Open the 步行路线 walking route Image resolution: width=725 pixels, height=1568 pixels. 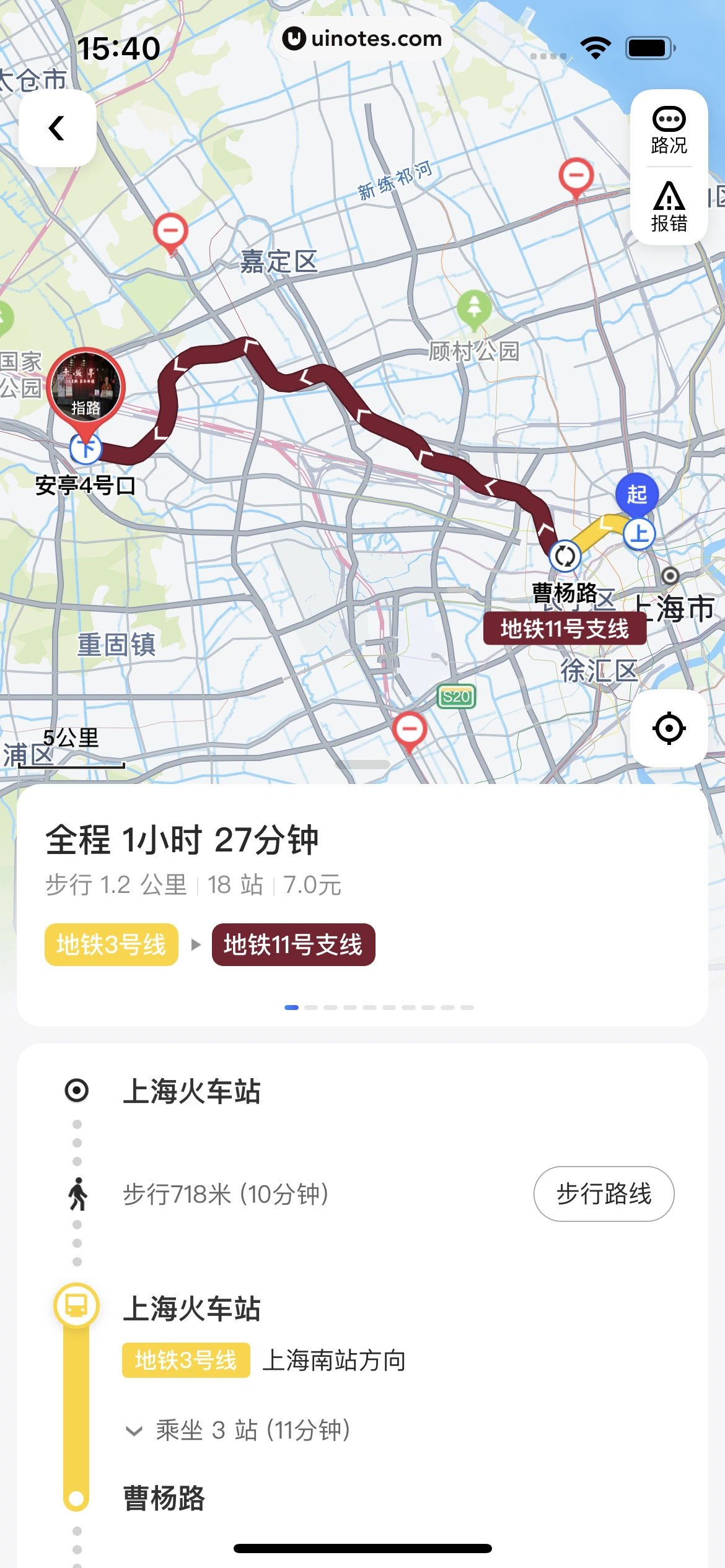(604, 1193)
